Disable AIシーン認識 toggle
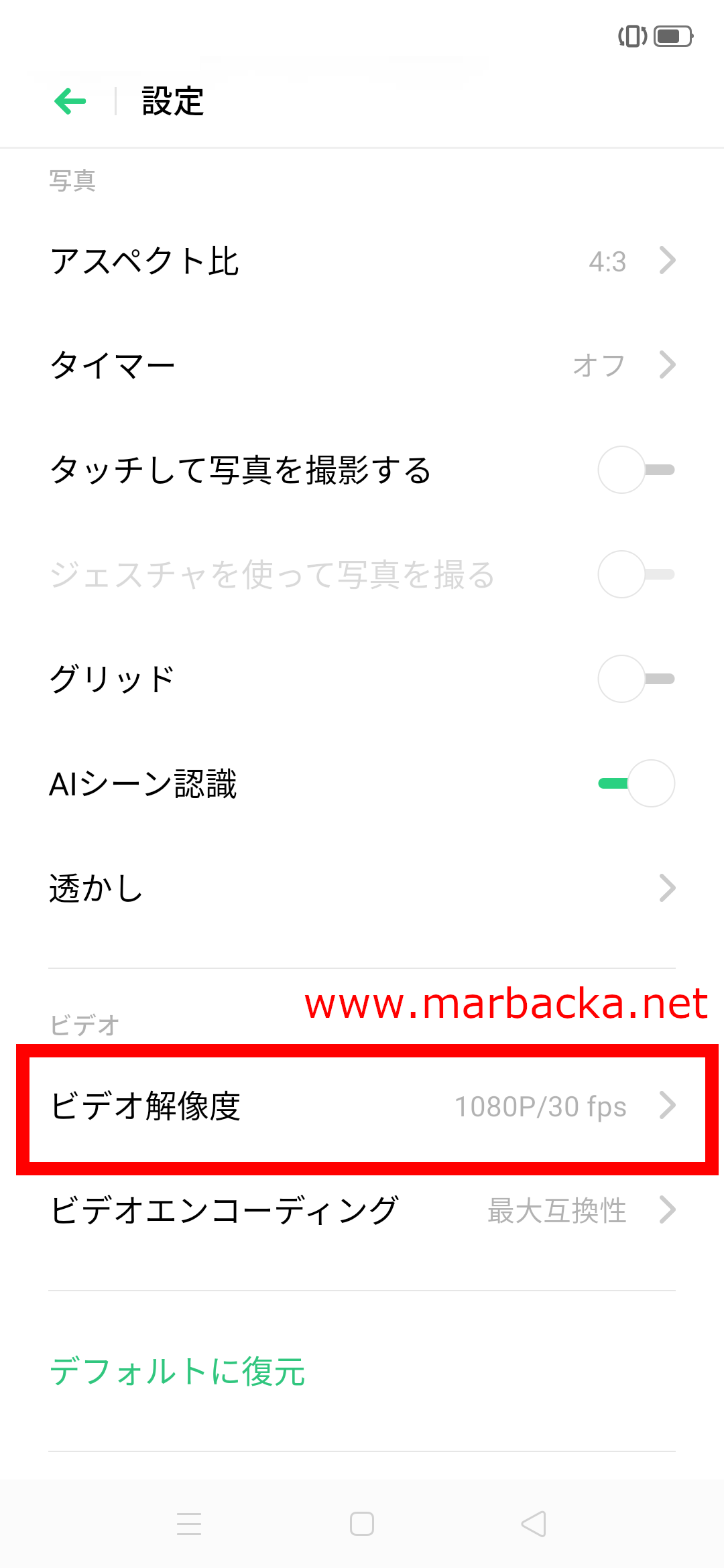 coord(636,783)
